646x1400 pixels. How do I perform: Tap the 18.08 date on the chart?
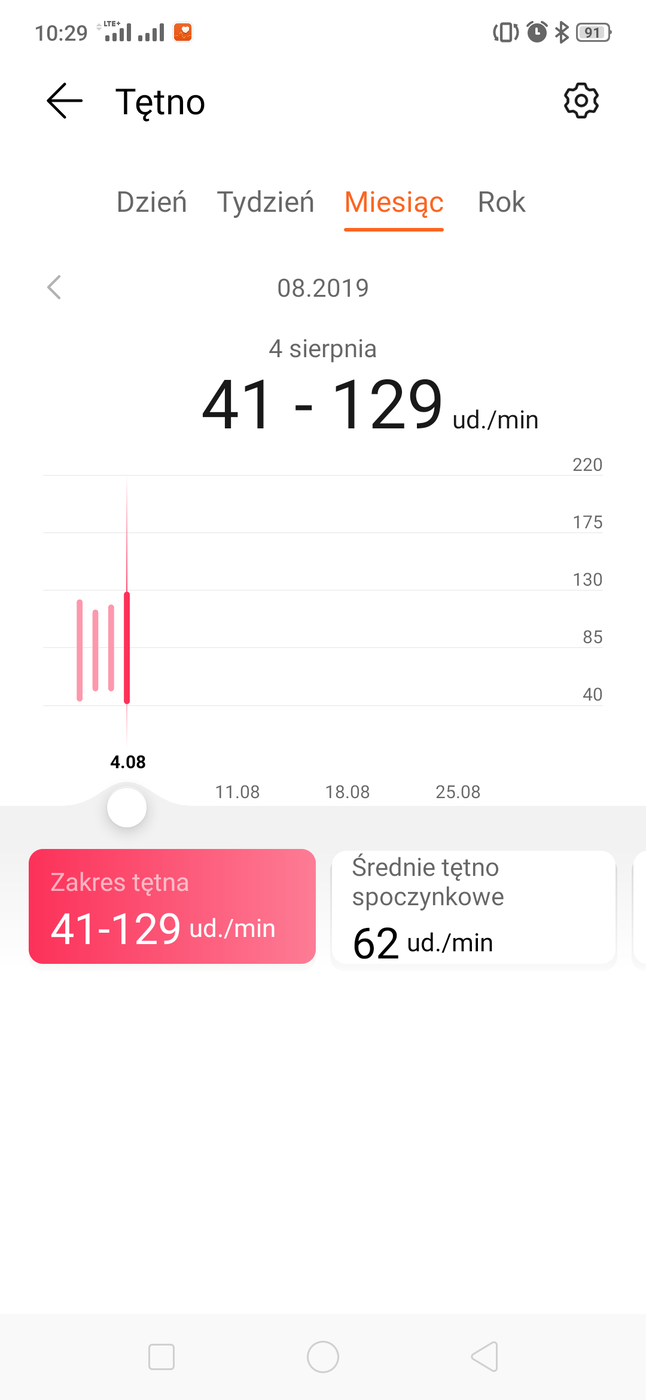pyautogui.click(x=347, y=792)
